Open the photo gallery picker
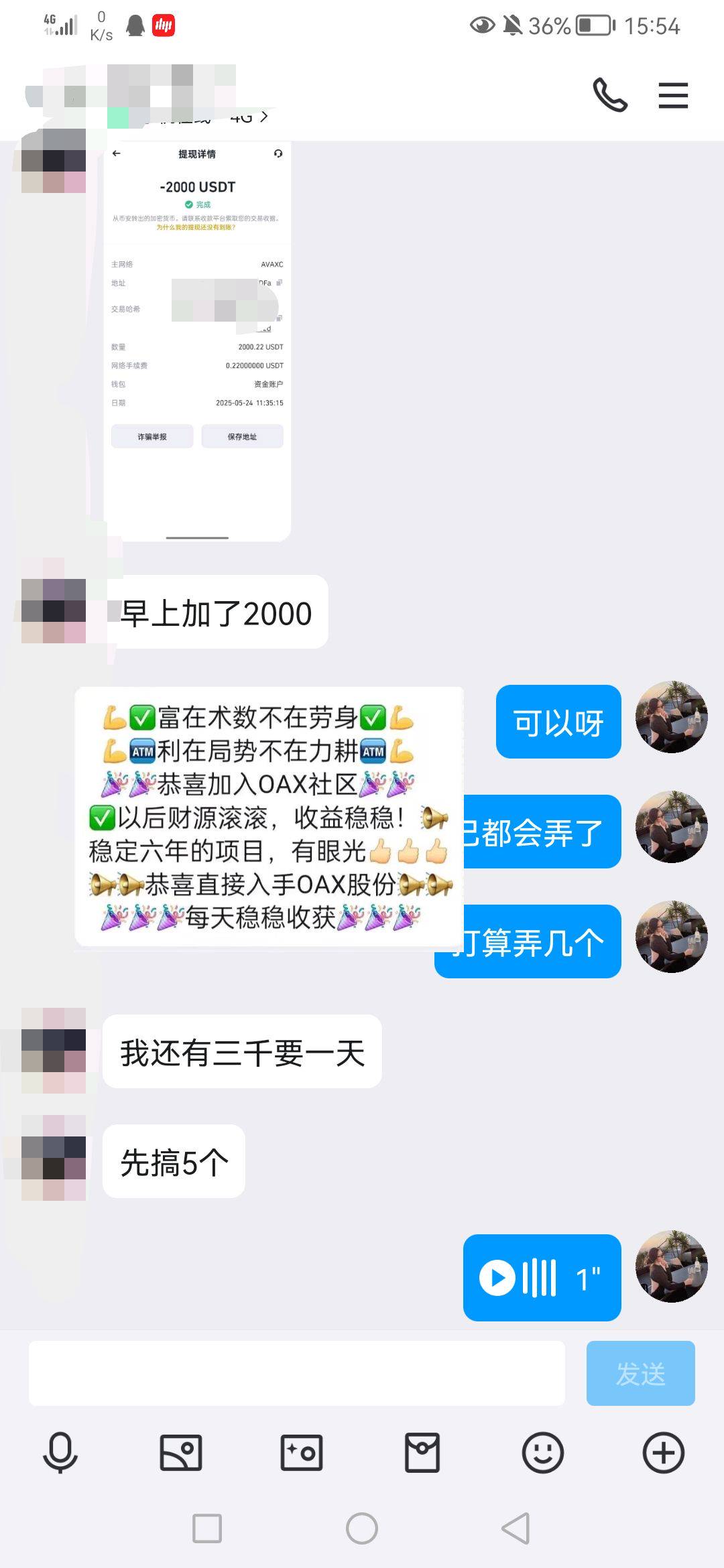The height and width of the screenshot is (1568, 724). [x=181, y=1453]
